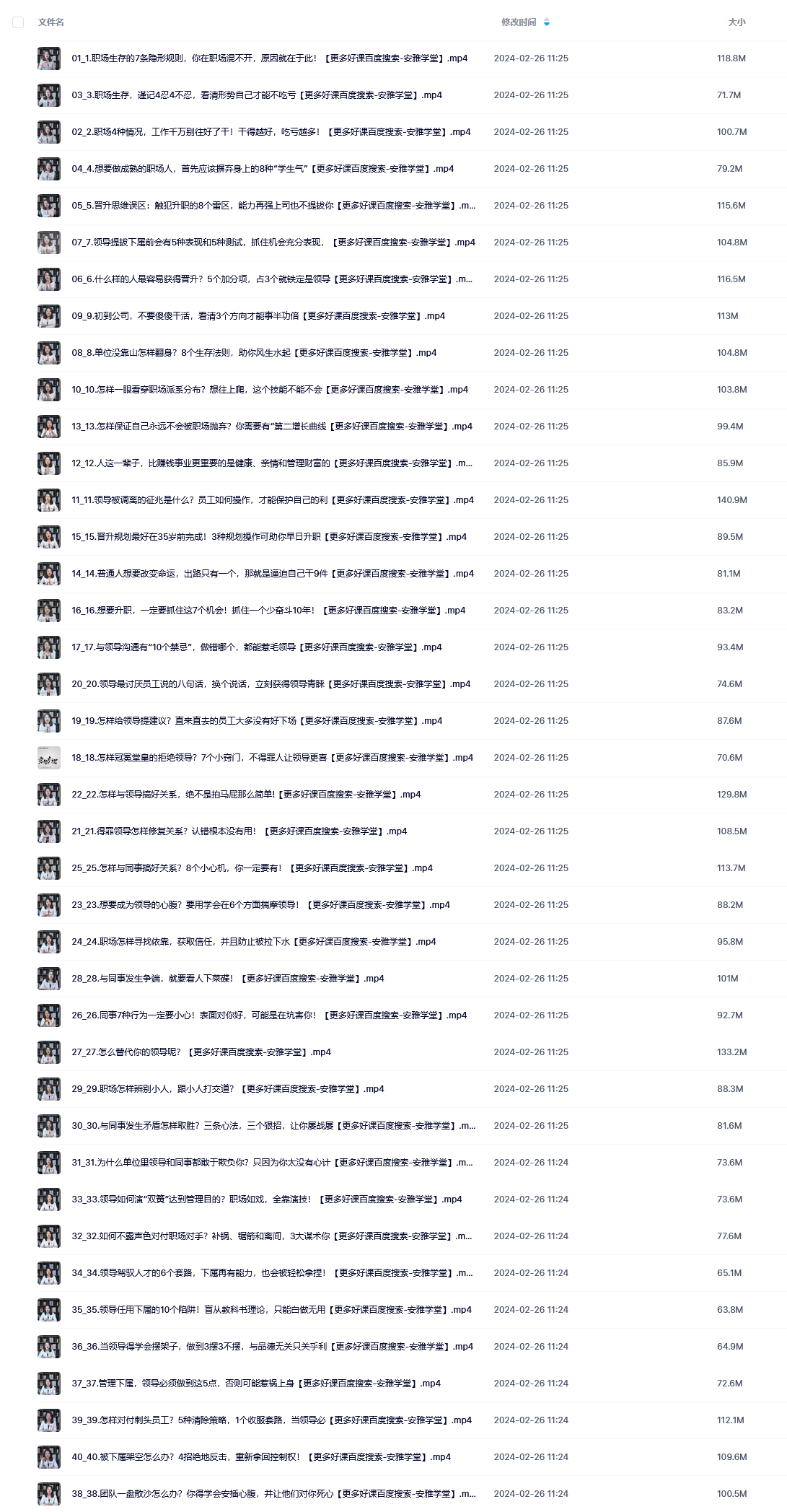Open 27_27.怎么替代你的领导呢
The image size is (787, 1512).
point(201,1052)
